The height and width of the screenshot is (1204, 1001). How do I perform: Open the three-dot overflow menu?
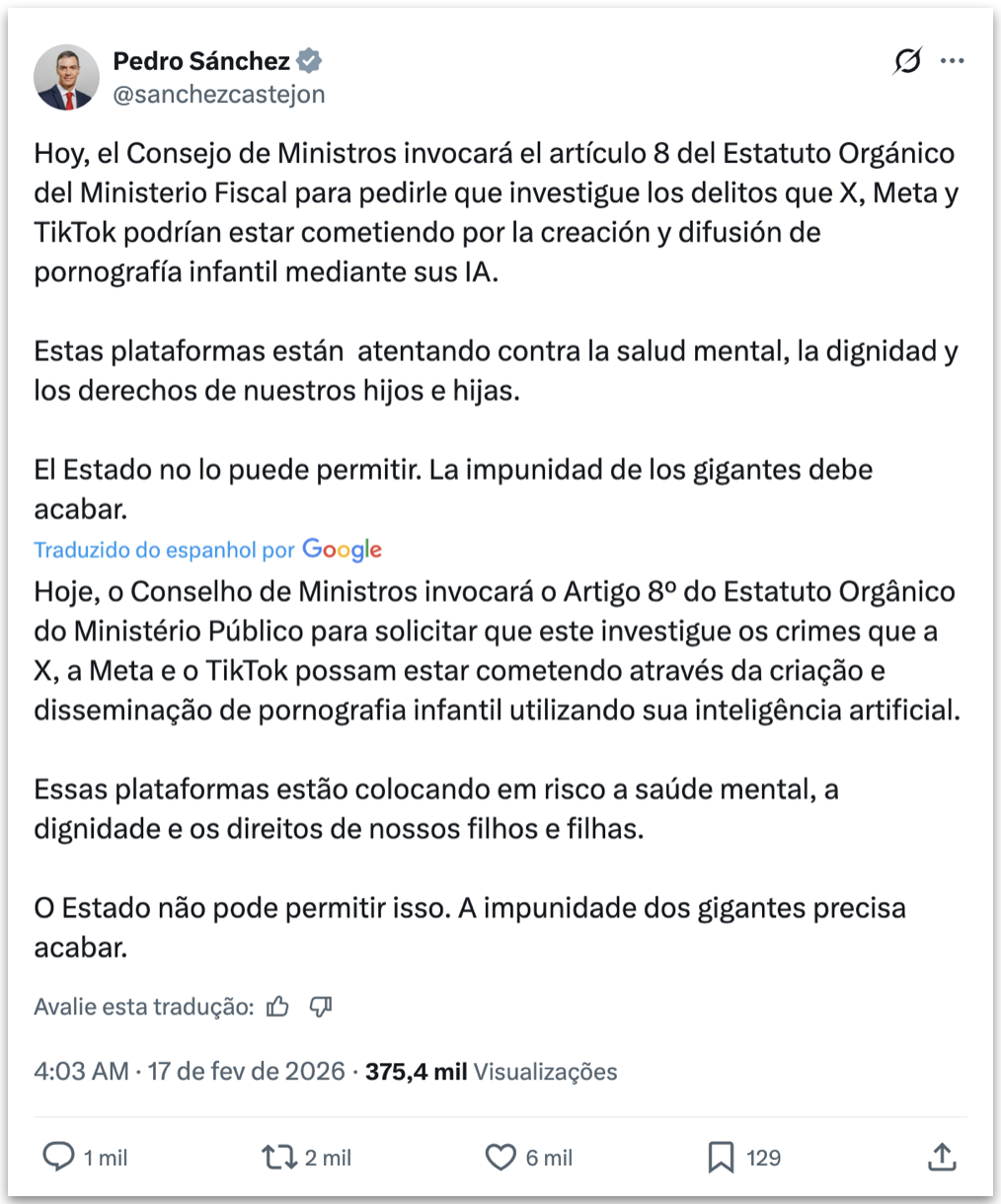click(x=953, y=61)
